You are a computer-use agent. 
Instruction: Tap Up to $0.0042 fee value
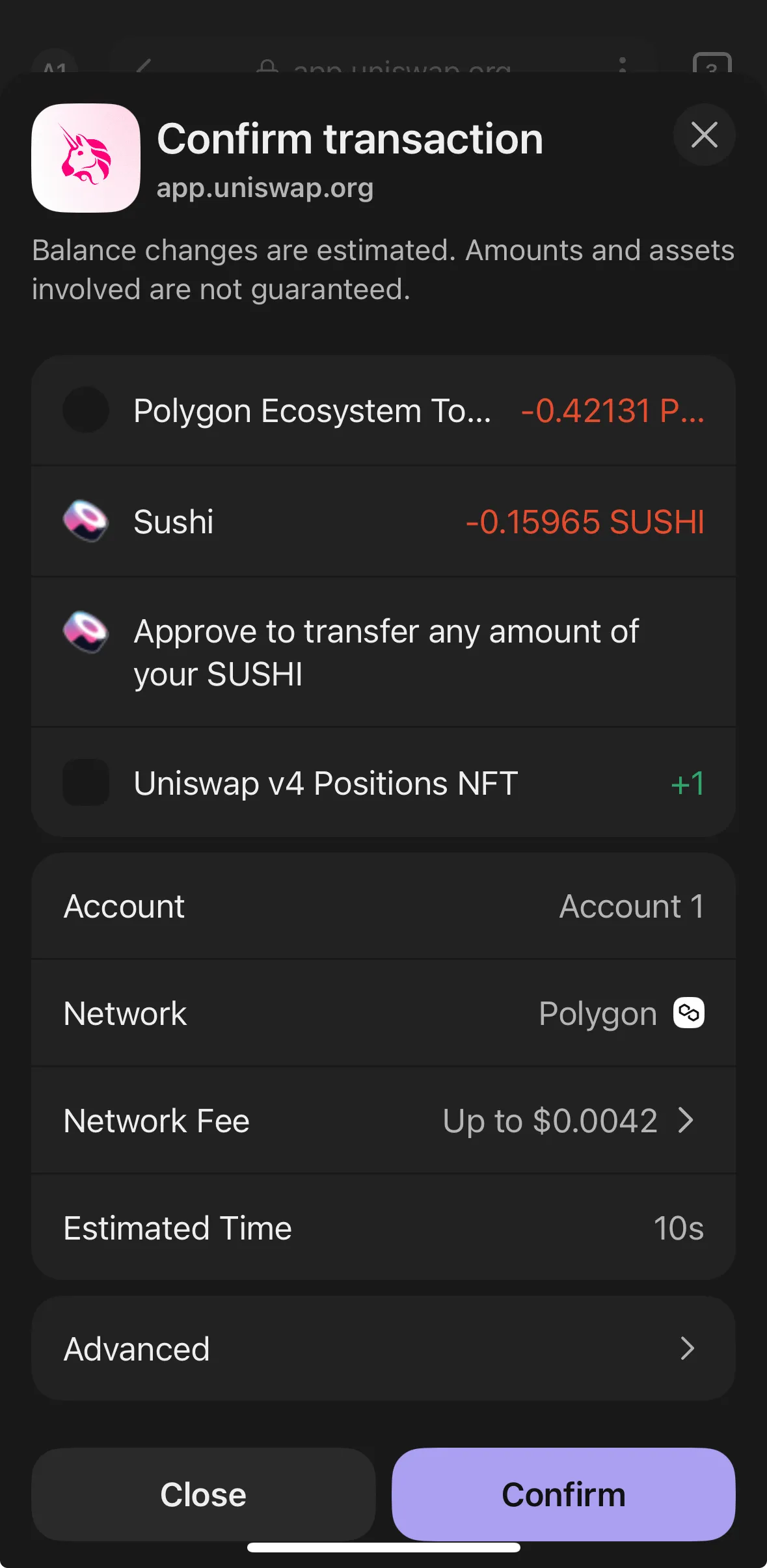pos(550,1121)
